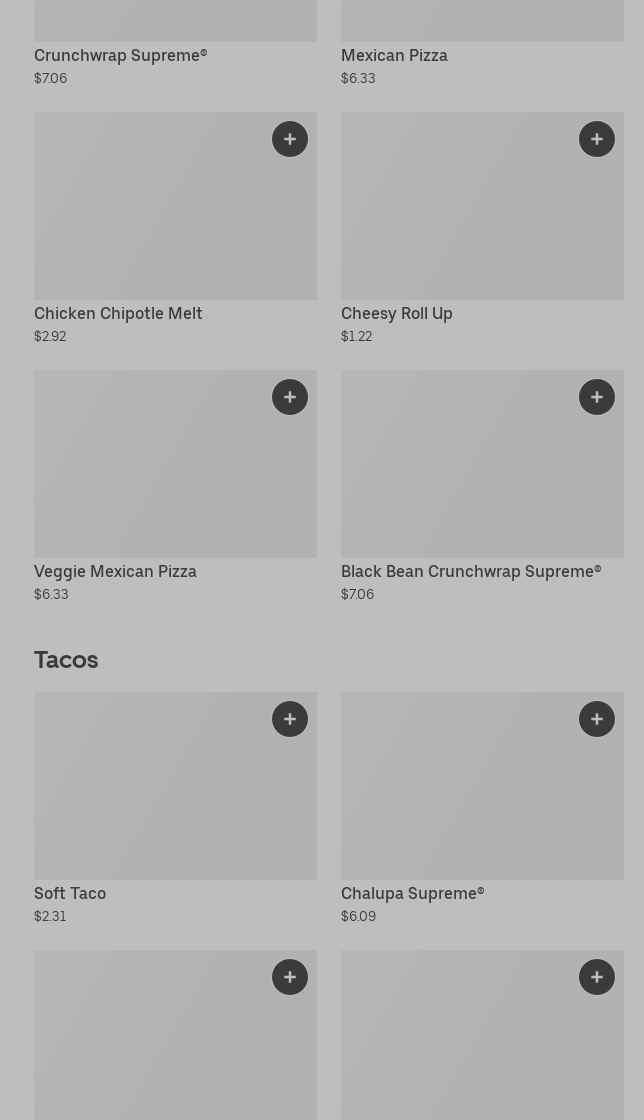Add Chalupa Supreme to cart

coord(597,719)
